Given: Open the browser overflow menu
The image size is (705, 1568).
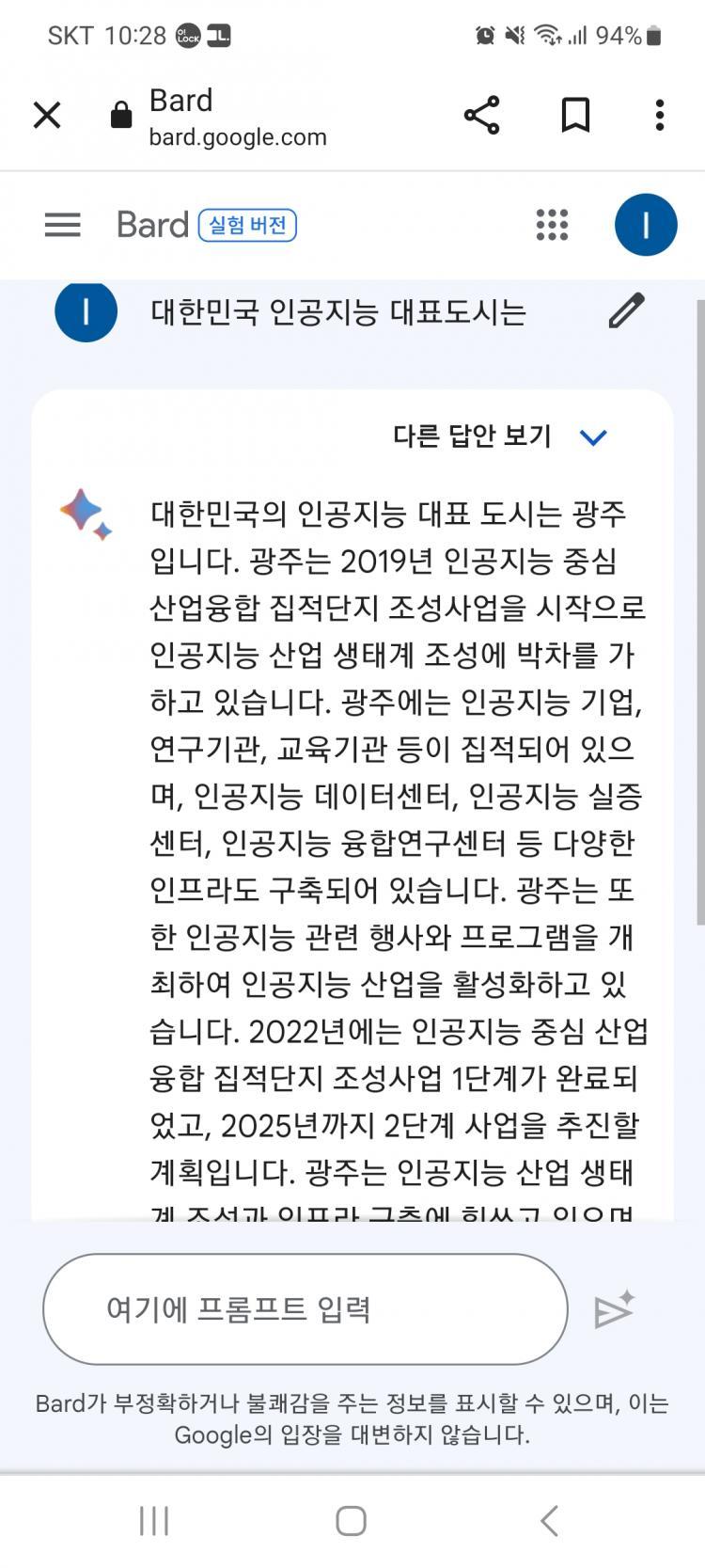Looking at the screenshot, I should point(660,116).
